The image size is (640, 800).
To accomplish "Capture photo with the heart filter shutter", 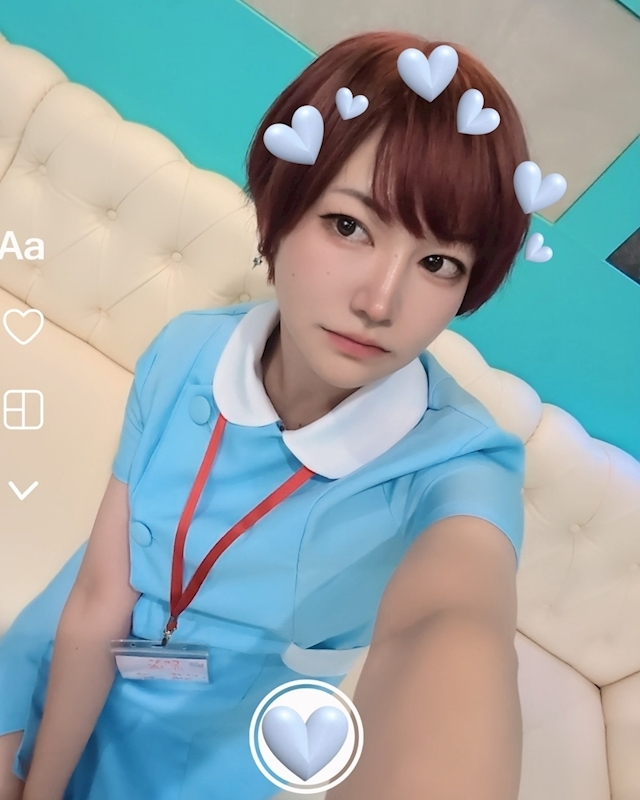I will (305, 738).
